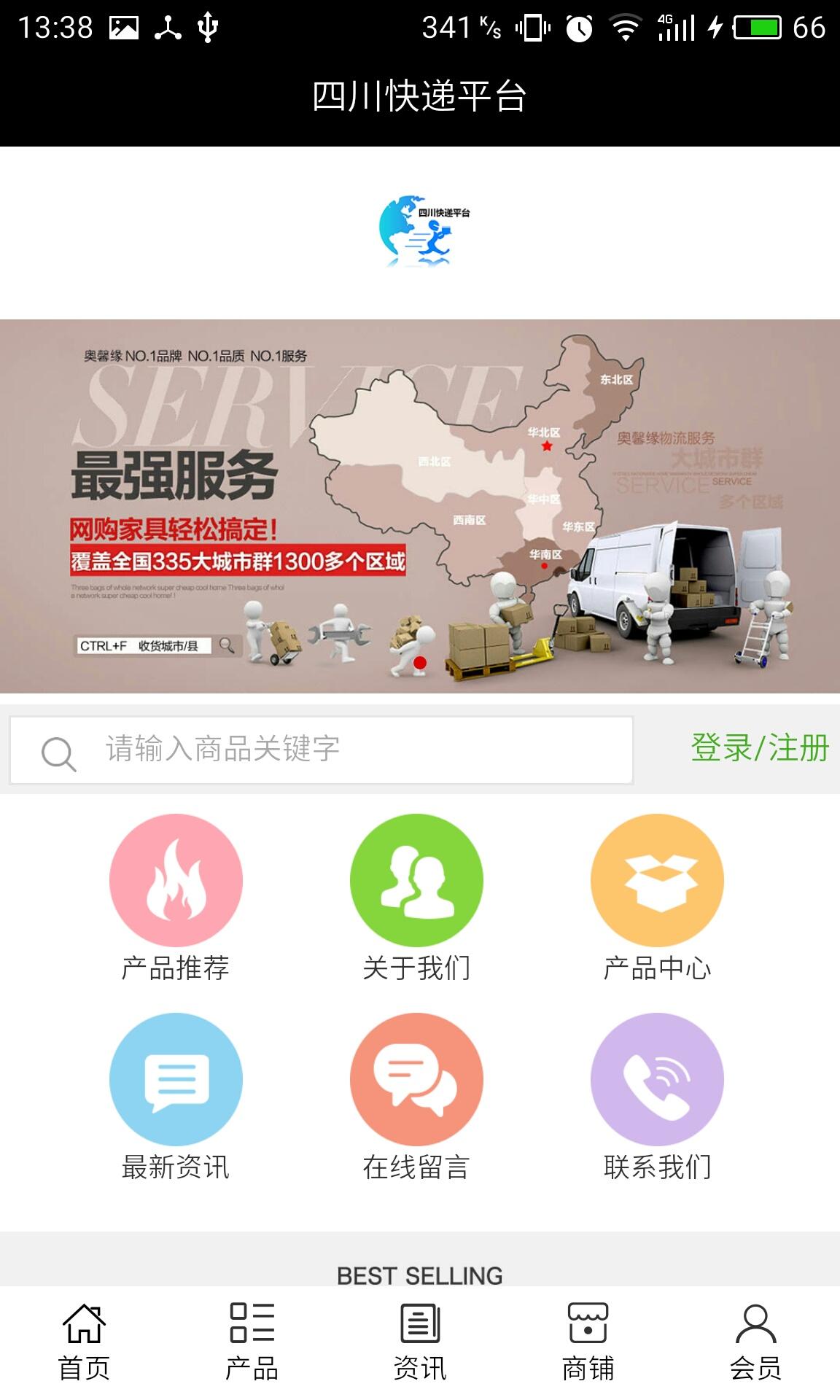Switch to the 产品 products tab
840x1400 pixels.
coord(252,1342)
